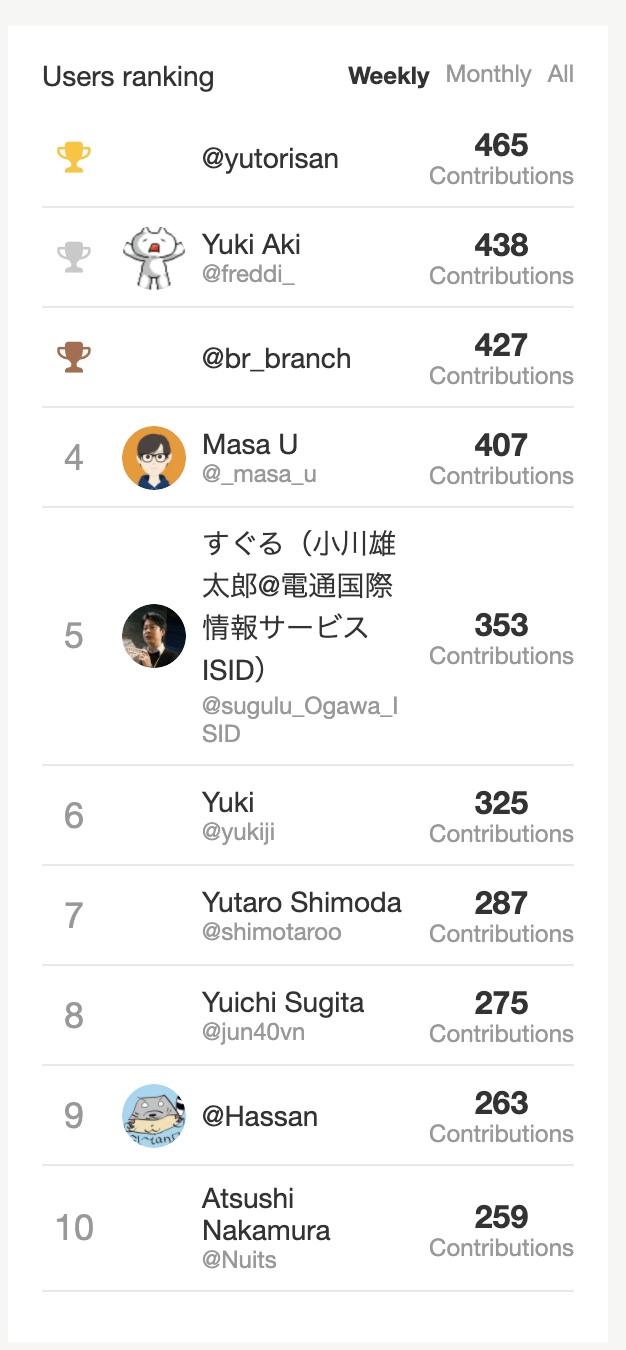
Task: Open Yuki Aki's profile row
Action: point(251,245)
